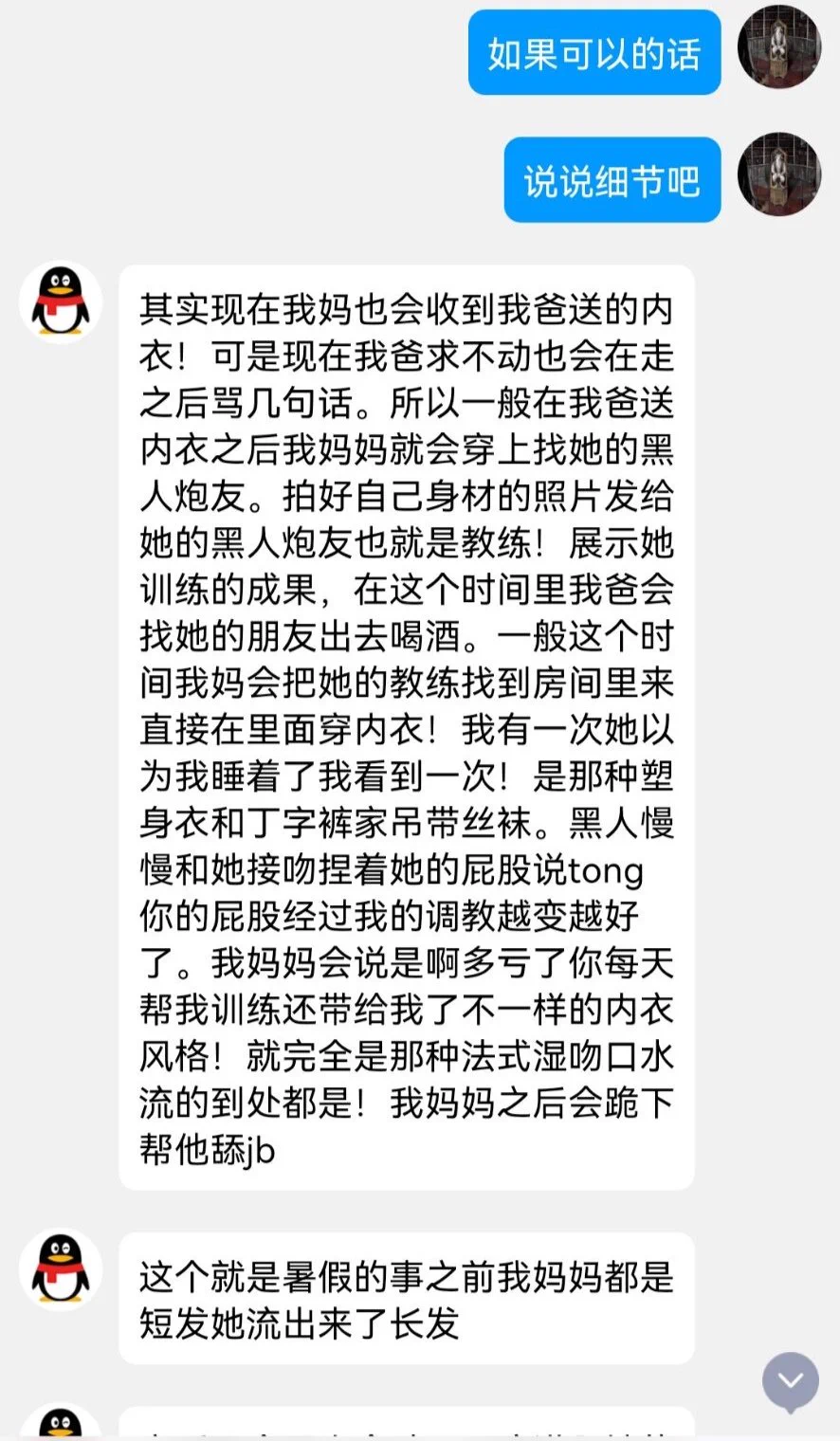The image size is (840, 1441).
Task: Open sender avatar beside "如果可以的话" message
Action: 778,47
